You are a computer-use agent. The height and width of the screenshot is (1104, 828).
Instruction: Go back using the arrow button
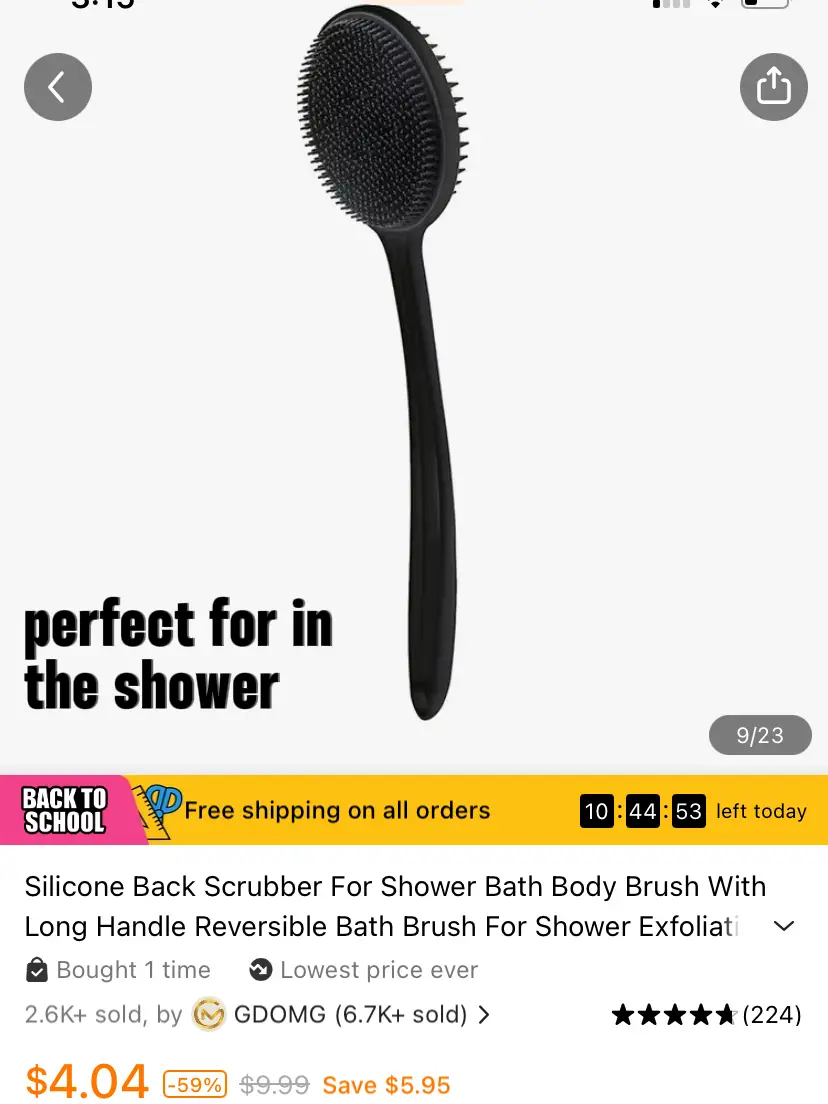pos(58,87)
